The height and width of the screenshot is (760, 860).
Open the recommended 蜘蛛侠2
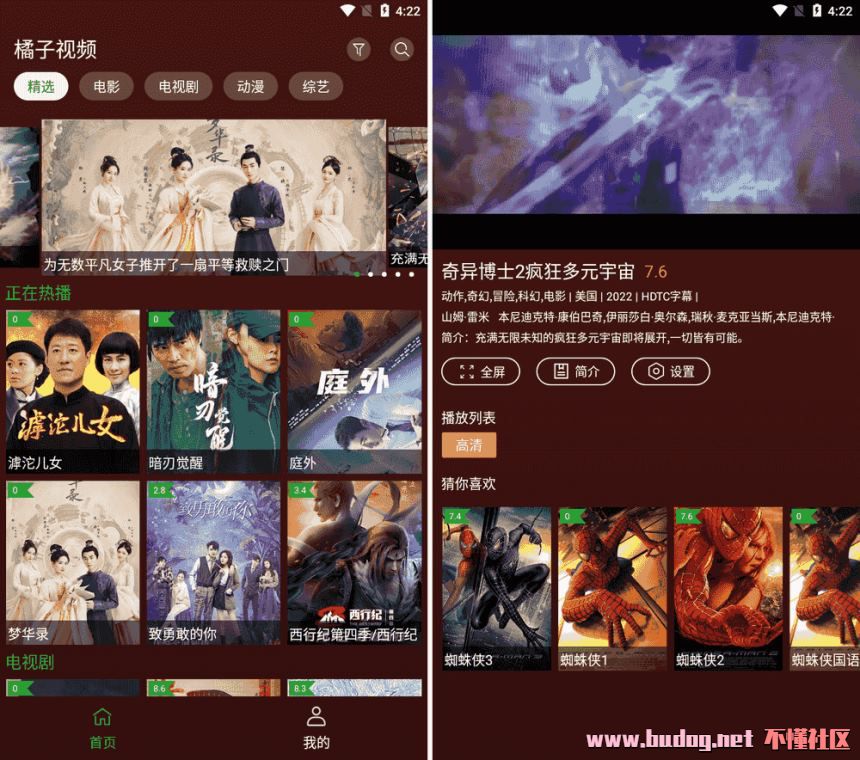[x=727, y=588]
